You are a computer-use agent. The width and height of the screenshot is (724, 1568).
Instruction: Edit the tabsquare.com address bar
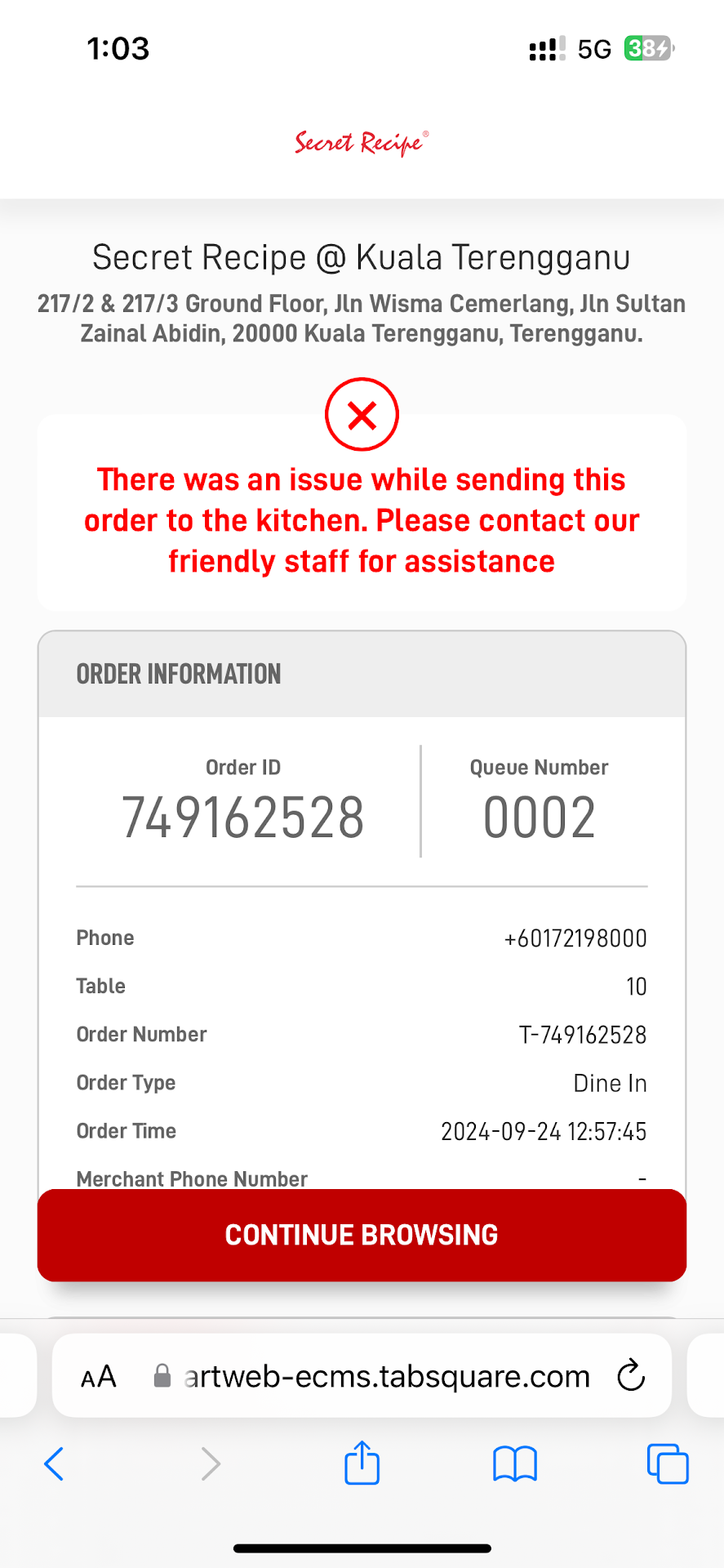click(387, 1377)
